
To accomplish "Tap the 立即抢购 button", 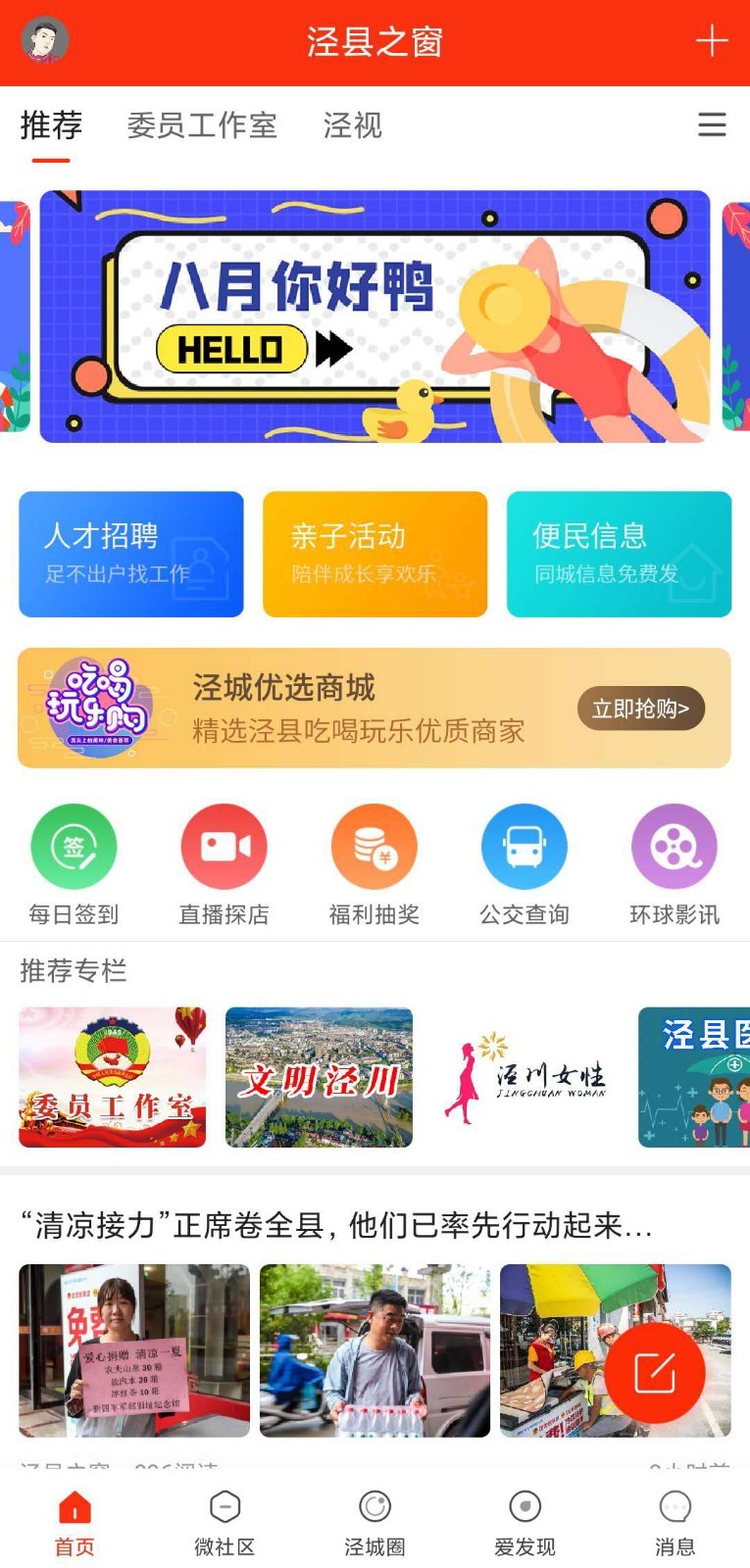I will [x=641, y=709].
